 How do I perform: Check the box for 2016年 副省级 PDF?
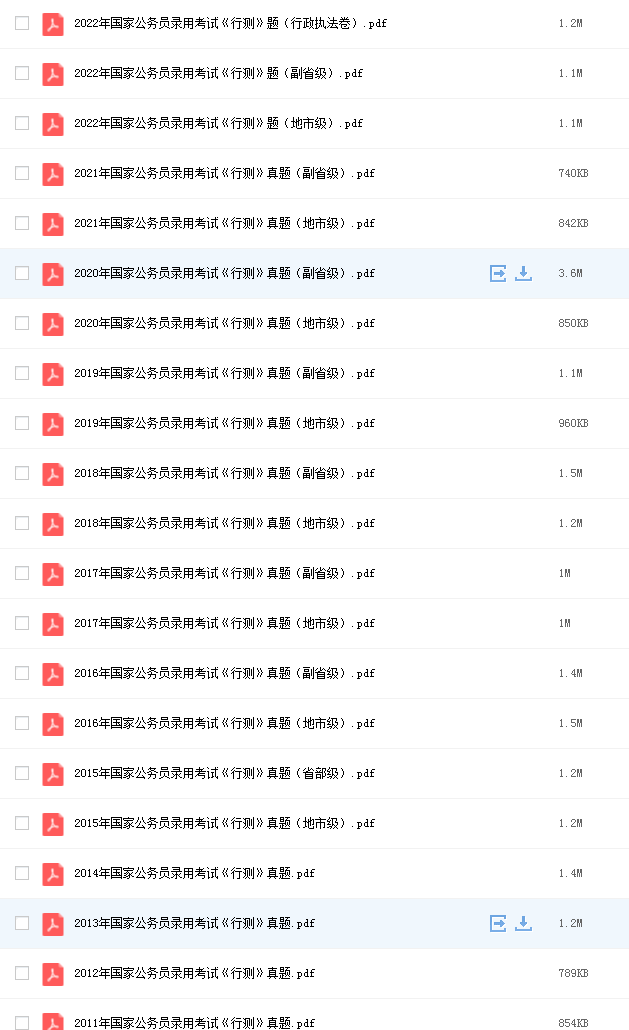pyautogui.click(x=22, y=673)
